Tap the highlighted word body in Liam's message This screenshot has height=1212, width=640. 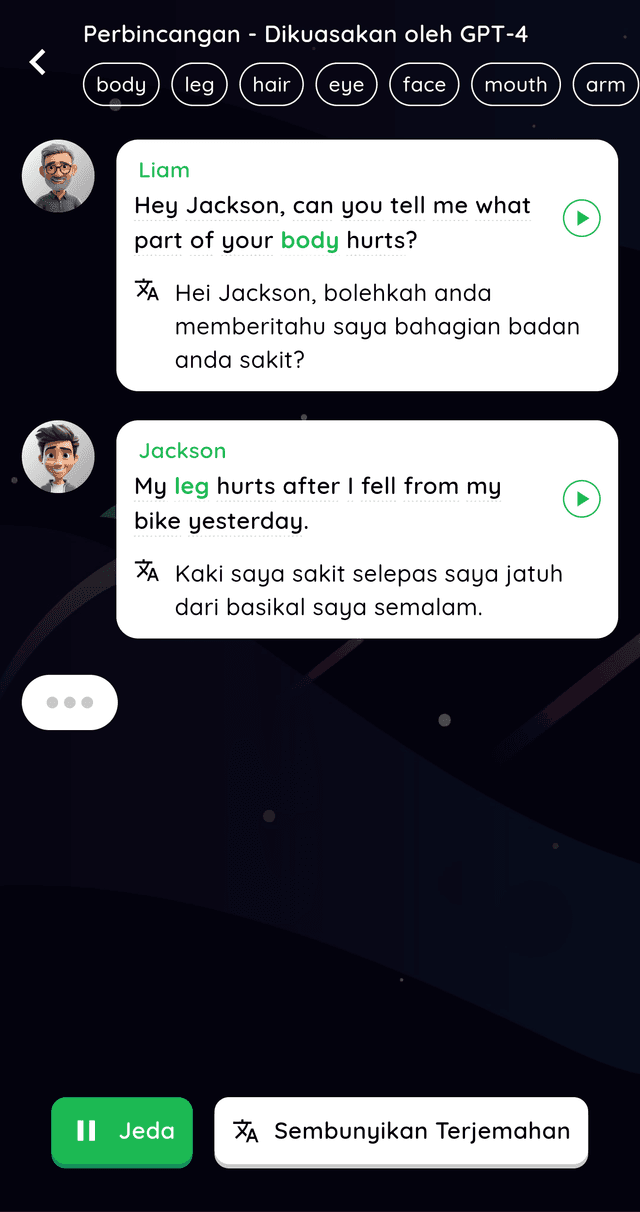(x=309, y=241)
